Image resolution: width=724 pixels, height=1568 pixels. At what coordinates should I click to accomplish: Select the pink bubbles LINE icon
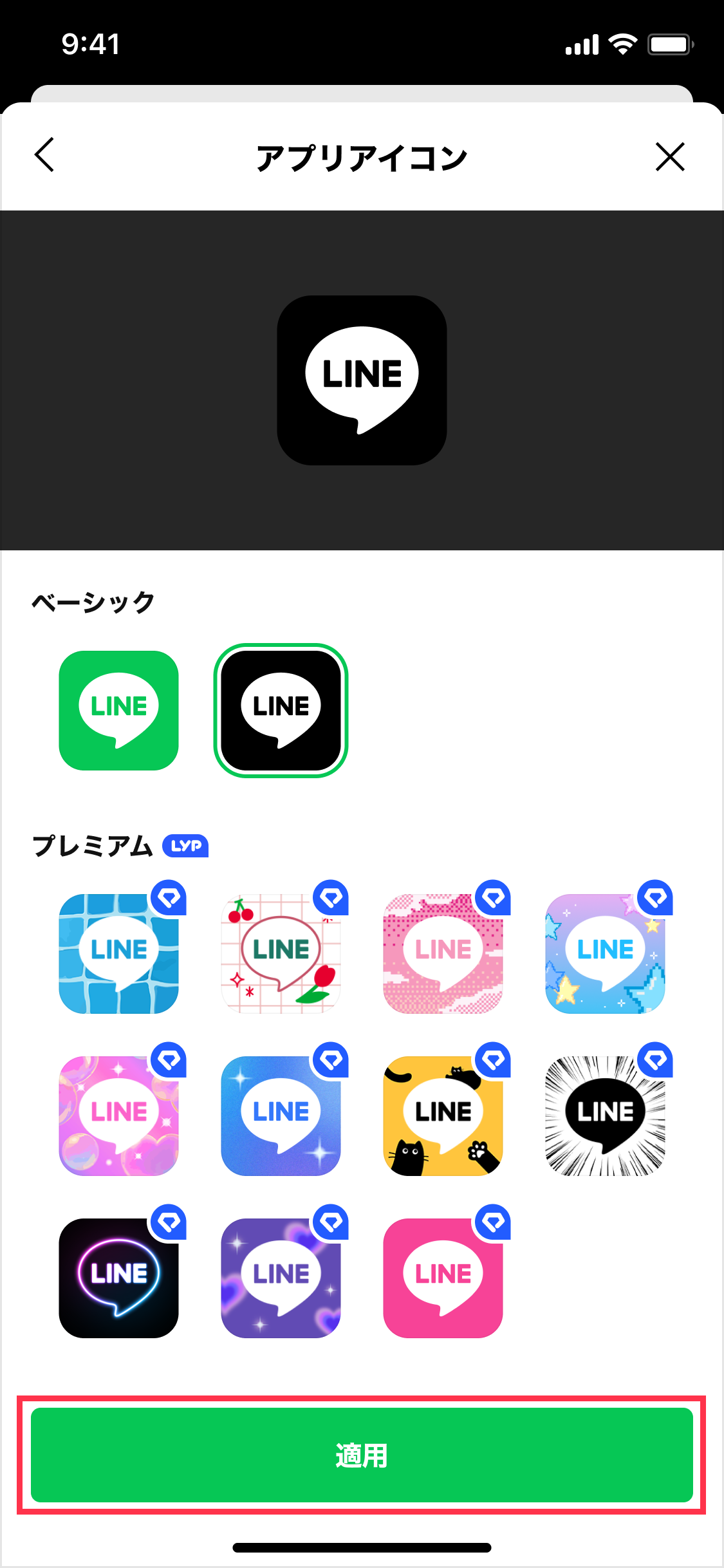tap(118, 1115)
